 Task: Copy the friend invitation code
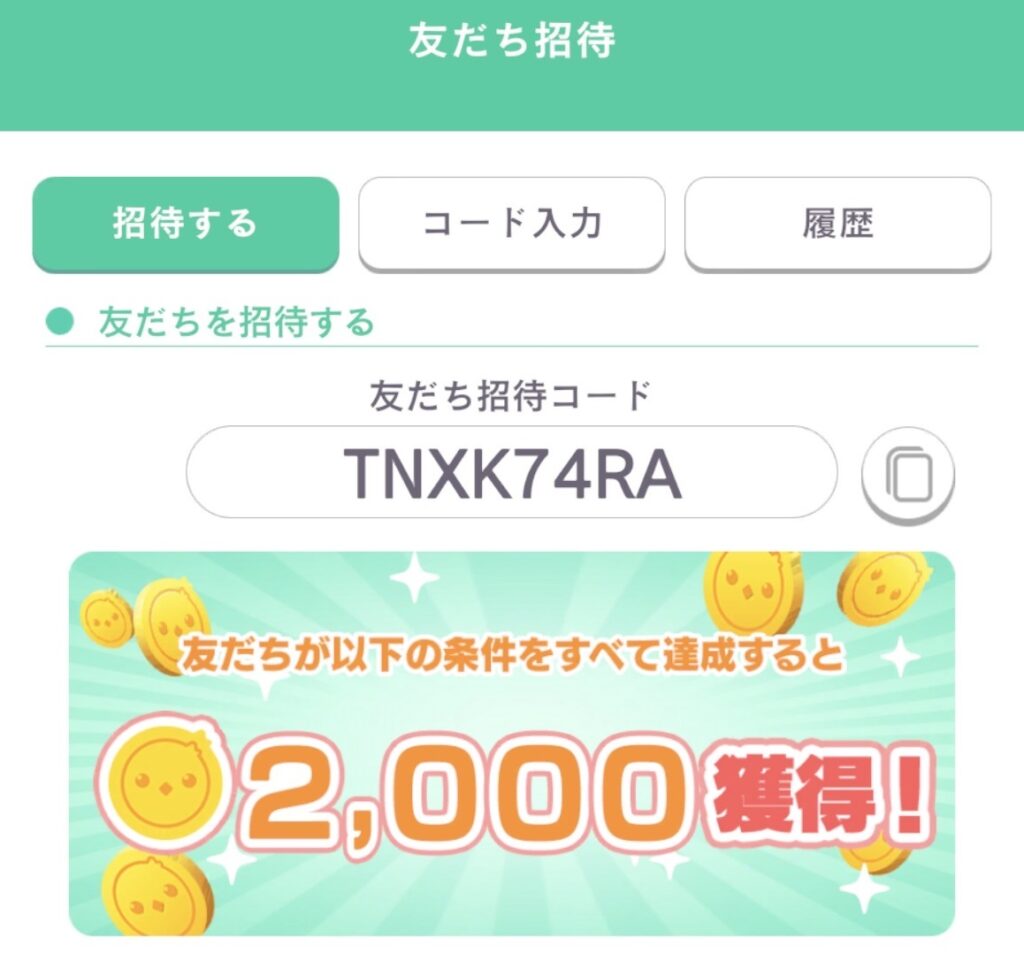tap(908, 476)
